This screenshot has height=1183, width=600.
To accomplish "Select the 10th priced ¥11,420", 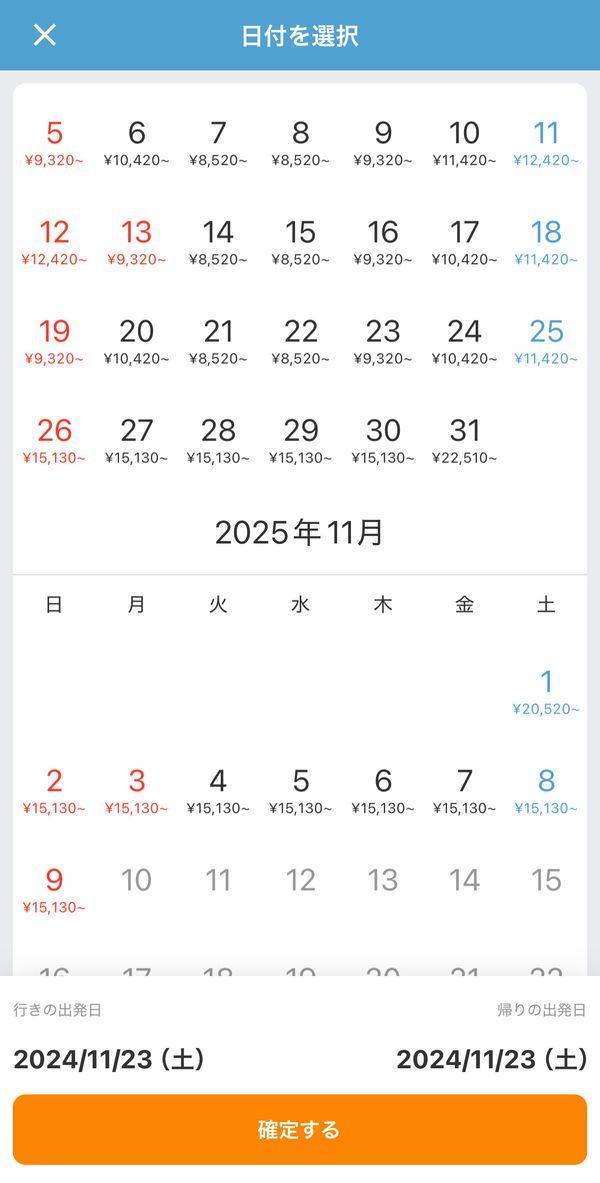I will coord(464,143).
